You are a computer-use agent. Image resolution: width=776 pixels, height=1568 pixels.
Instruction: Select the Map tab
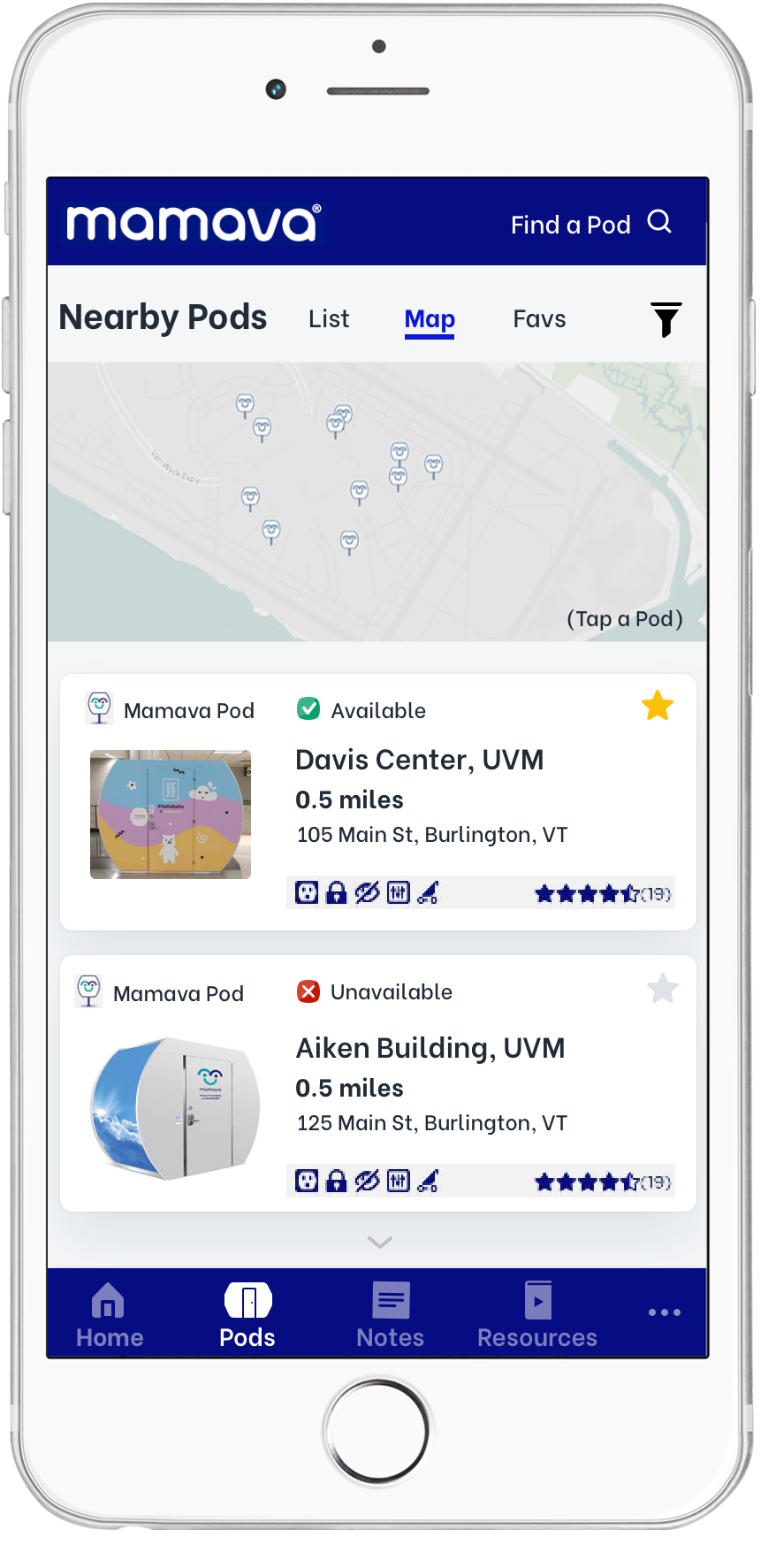point(430,319)
